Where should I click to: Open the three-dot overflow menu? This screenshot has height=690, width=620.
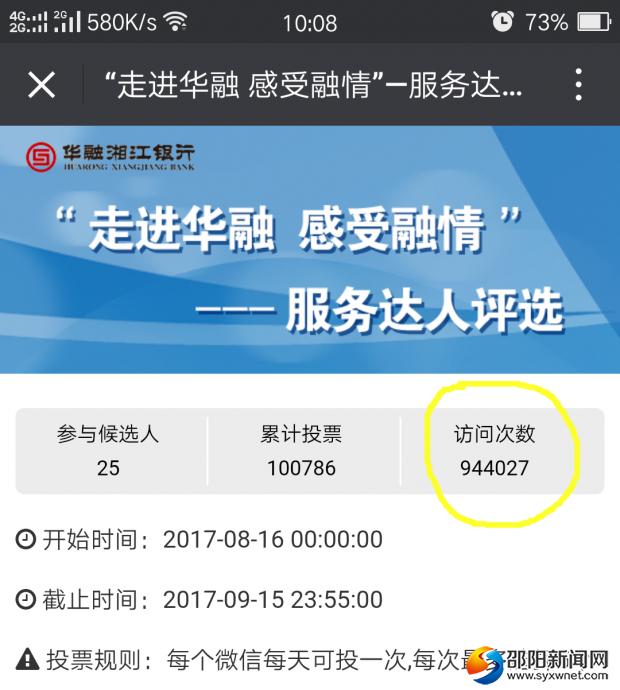coord(579,85)
